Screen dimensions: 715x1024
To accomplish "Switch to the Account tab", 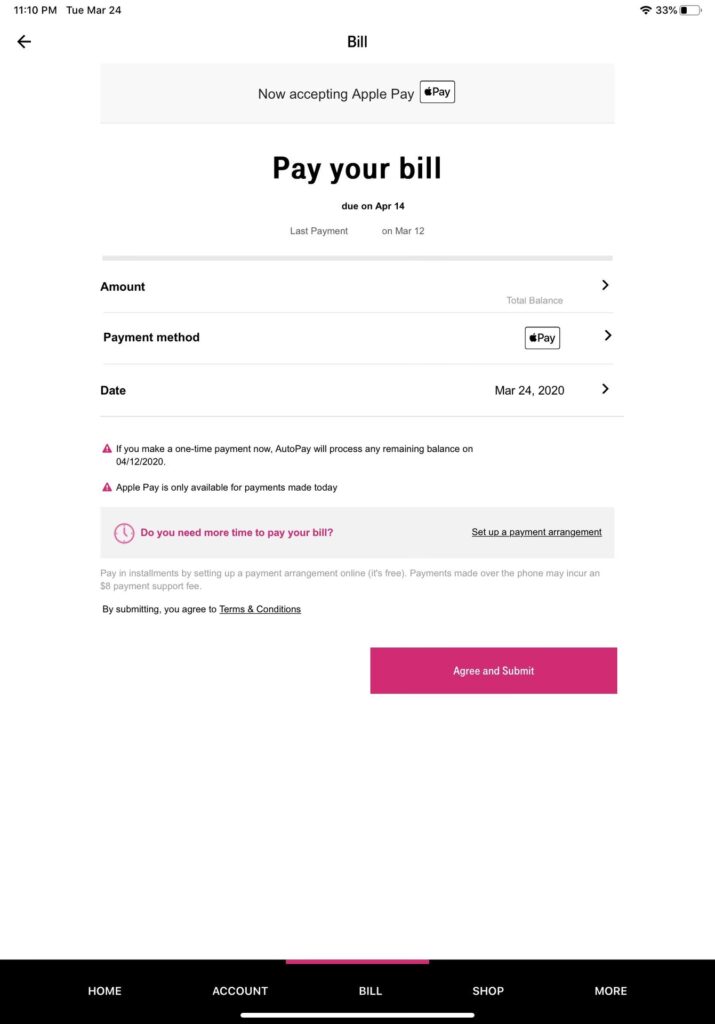I will (240, 991).
